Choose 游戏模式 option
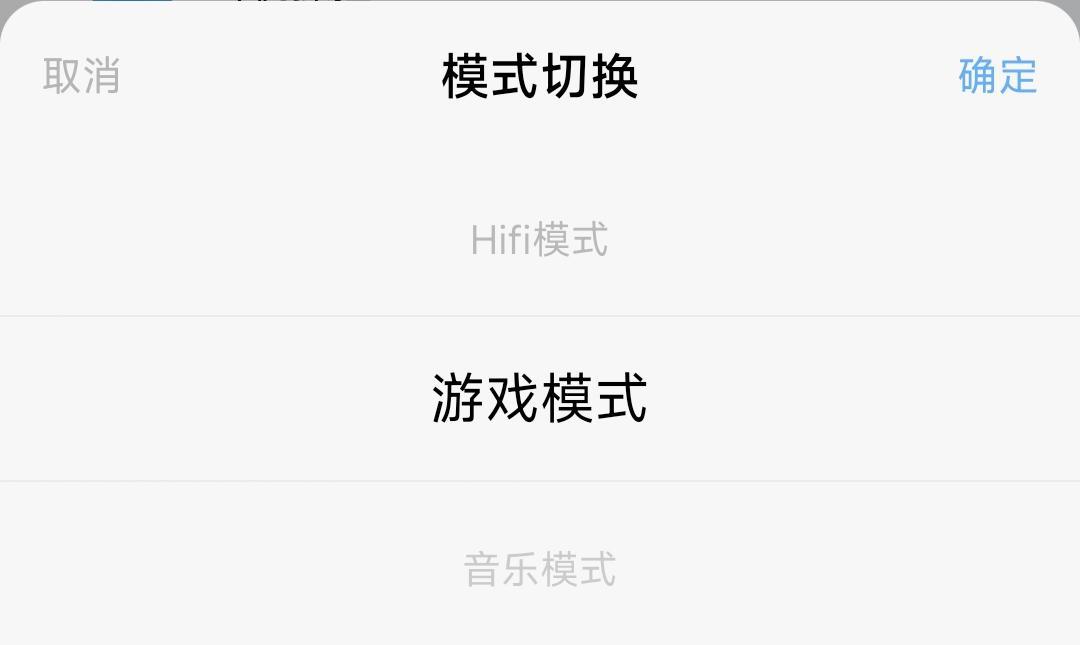Screen dimensions: 1080x645 [539, 398]
